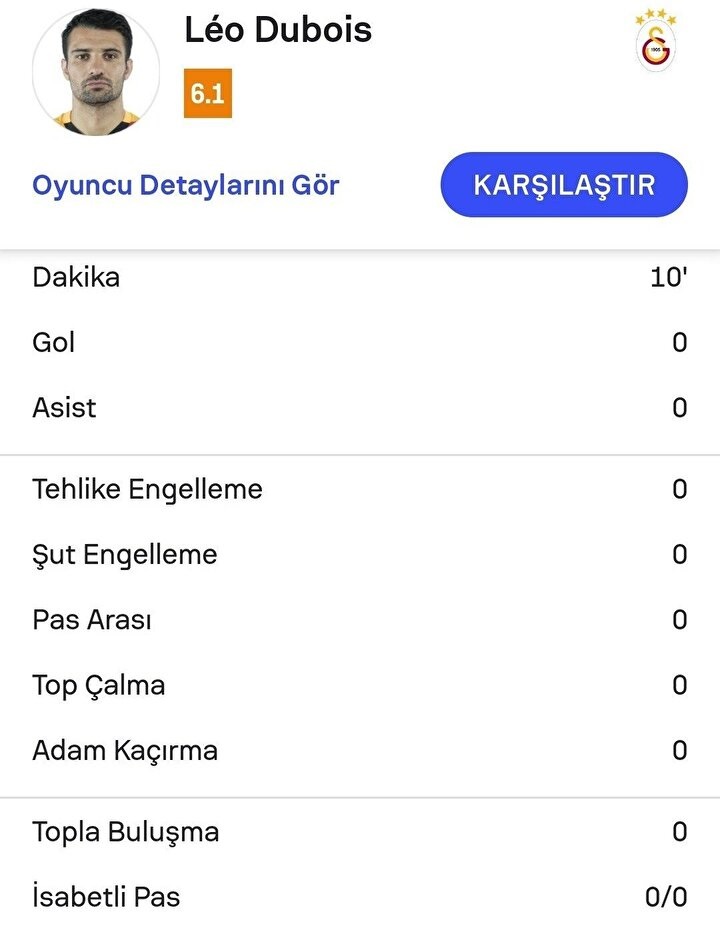Open the Oyuncu Detaylarını Gör link
Screen dimensions: 720x936
(x=186, y=185)
